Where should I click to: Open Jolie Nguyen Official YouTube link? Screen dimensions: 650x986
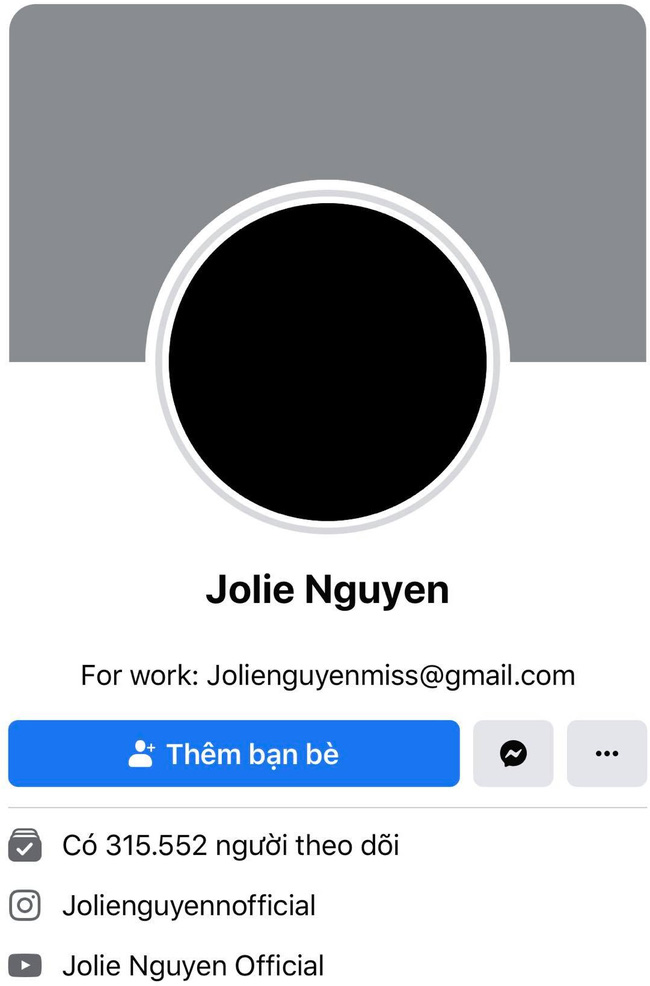click(x=192, y=966)
